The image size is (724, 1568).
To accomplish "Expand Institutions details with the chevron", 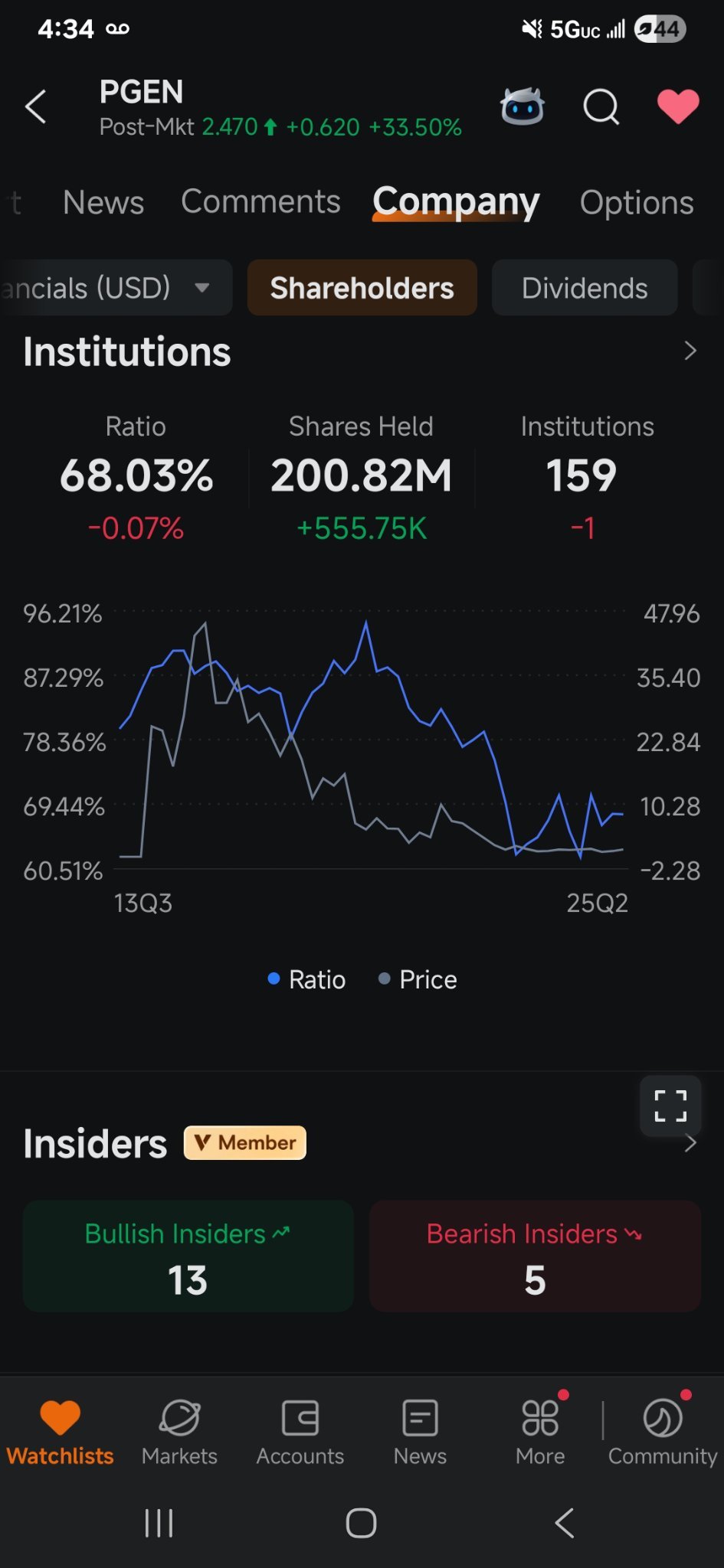I will pyautogui.click(x=690, y=351).
